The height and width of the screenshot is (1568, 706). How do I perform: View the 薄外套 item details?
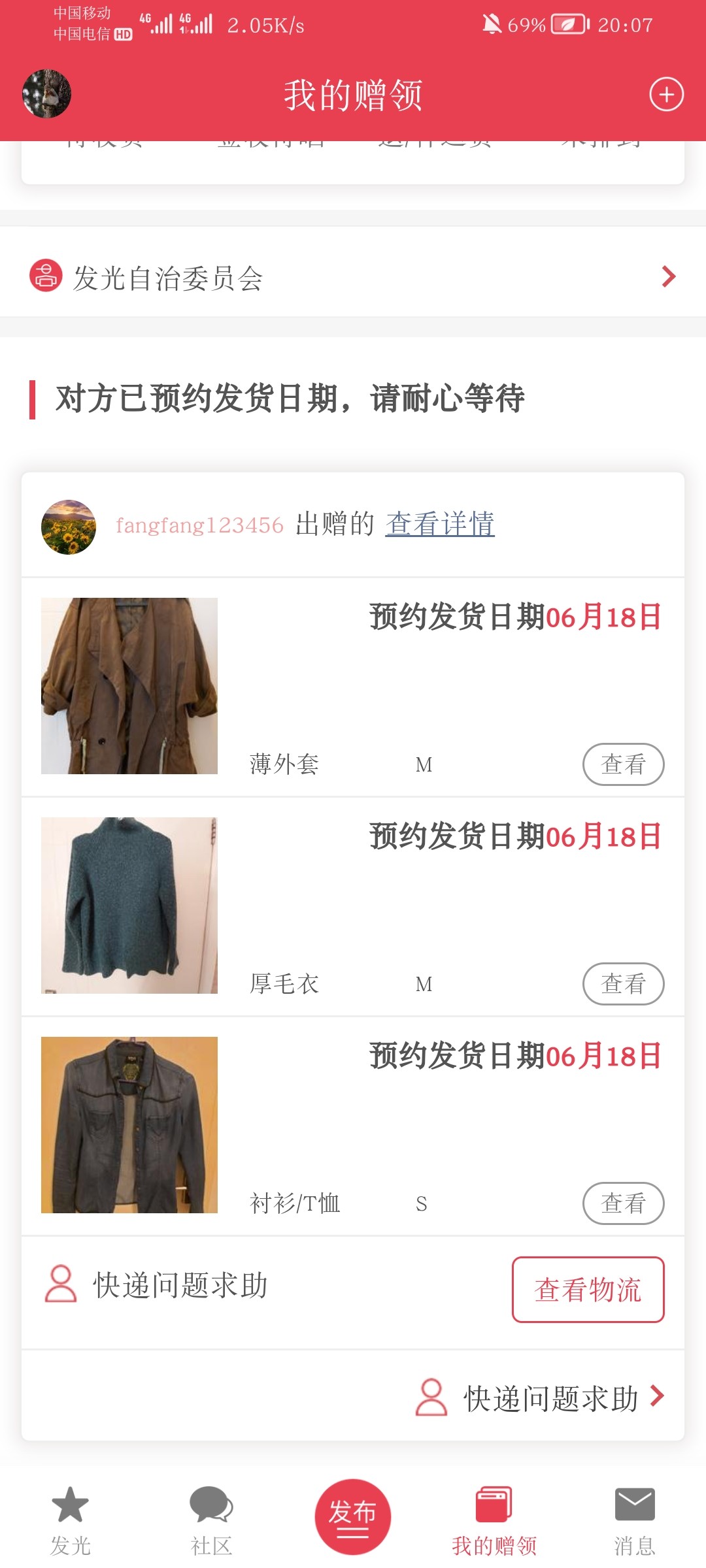[623, 764]
